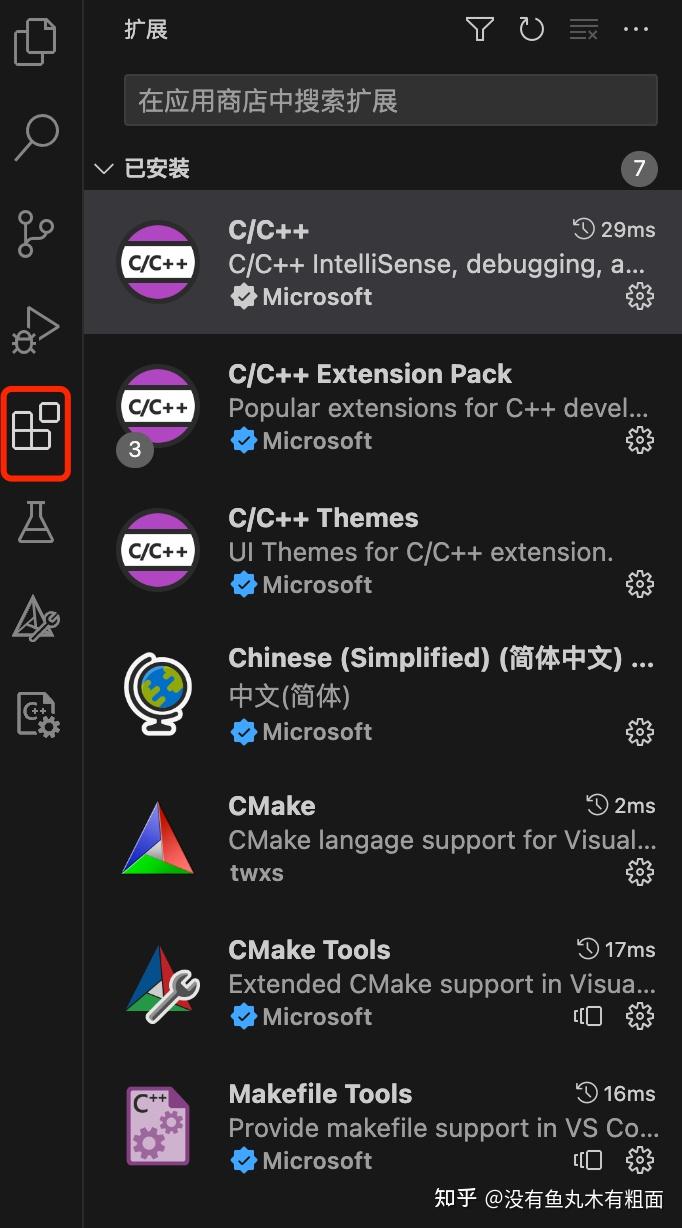Open the Run and Debug view

tap(36, 329)
